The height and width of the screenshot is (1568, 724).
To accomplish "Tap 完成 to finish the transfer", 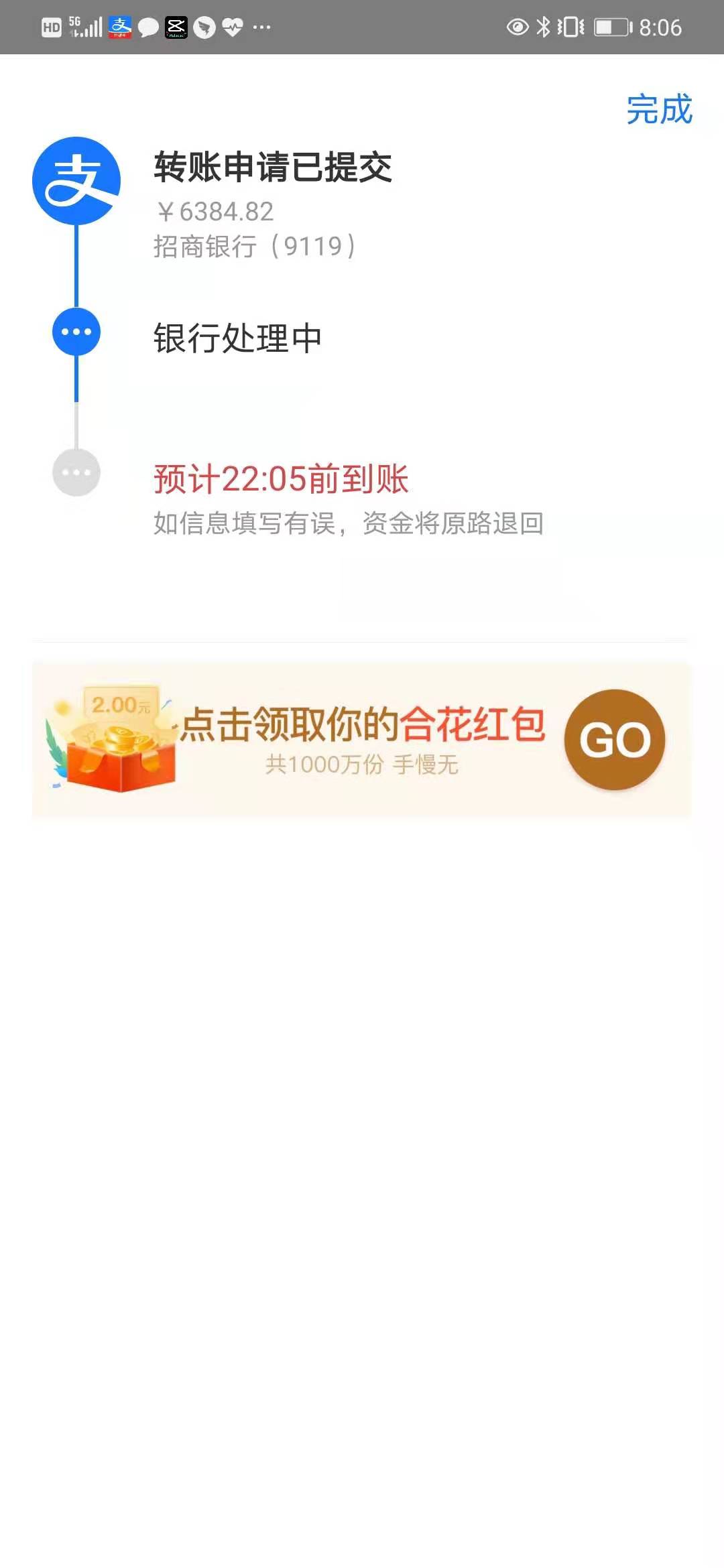I will tap(659, 110).
